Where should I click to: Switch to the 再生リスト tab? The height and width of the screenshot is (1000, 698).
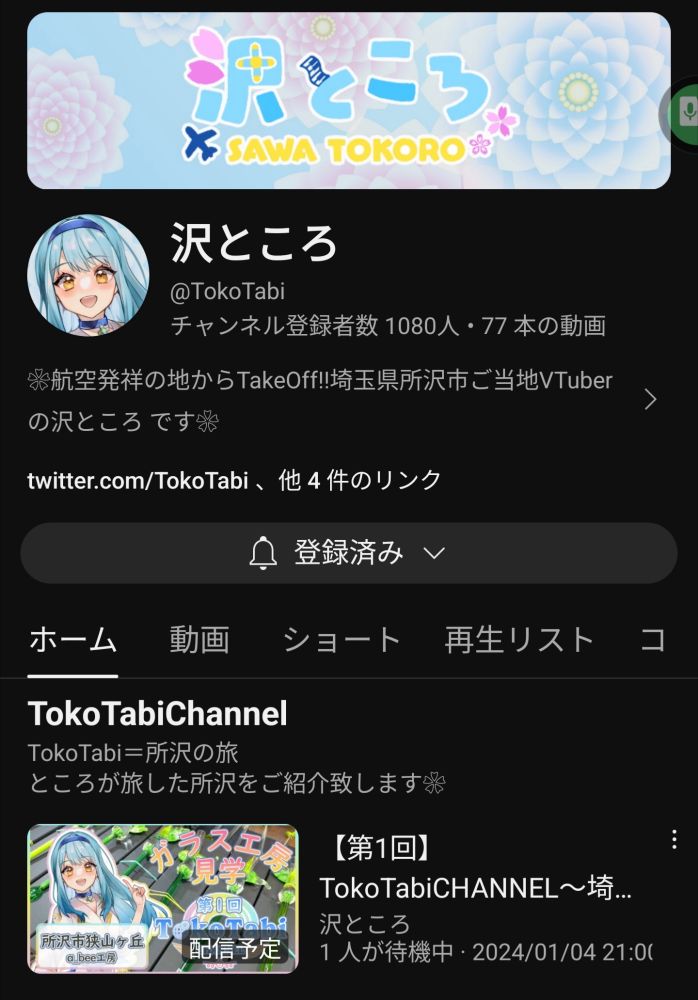click(519, 640)
